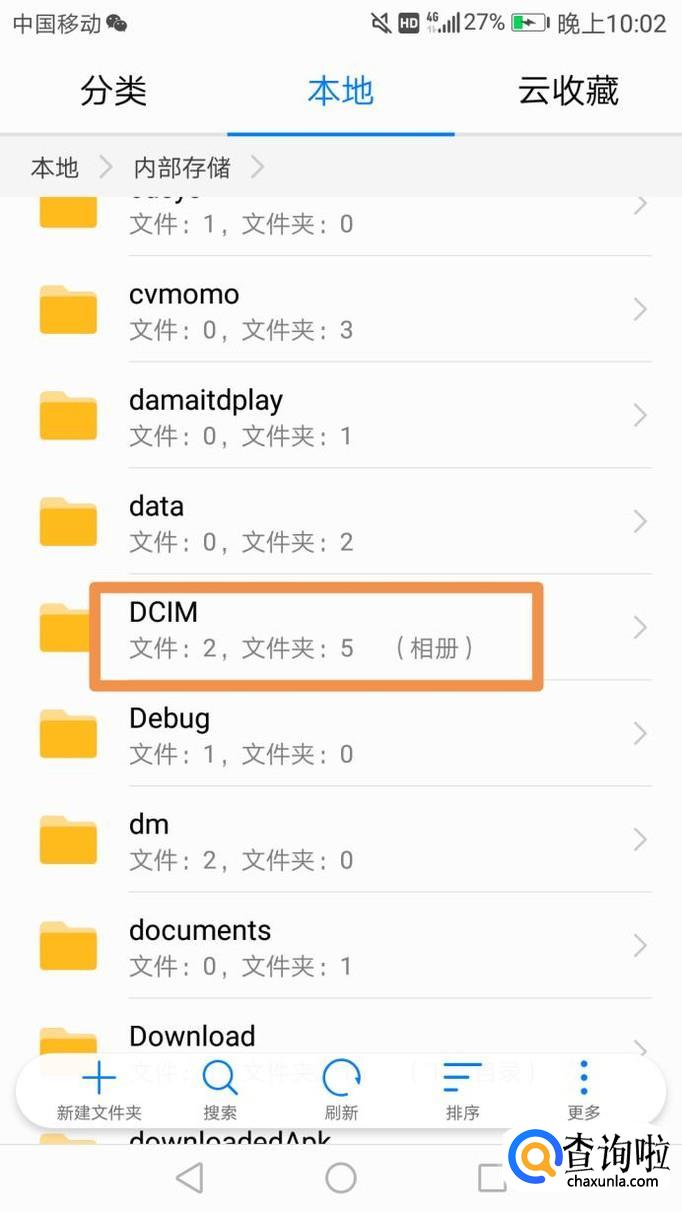
Task: Create a new folder with 新建文件夹
Action: [99, 1090]
